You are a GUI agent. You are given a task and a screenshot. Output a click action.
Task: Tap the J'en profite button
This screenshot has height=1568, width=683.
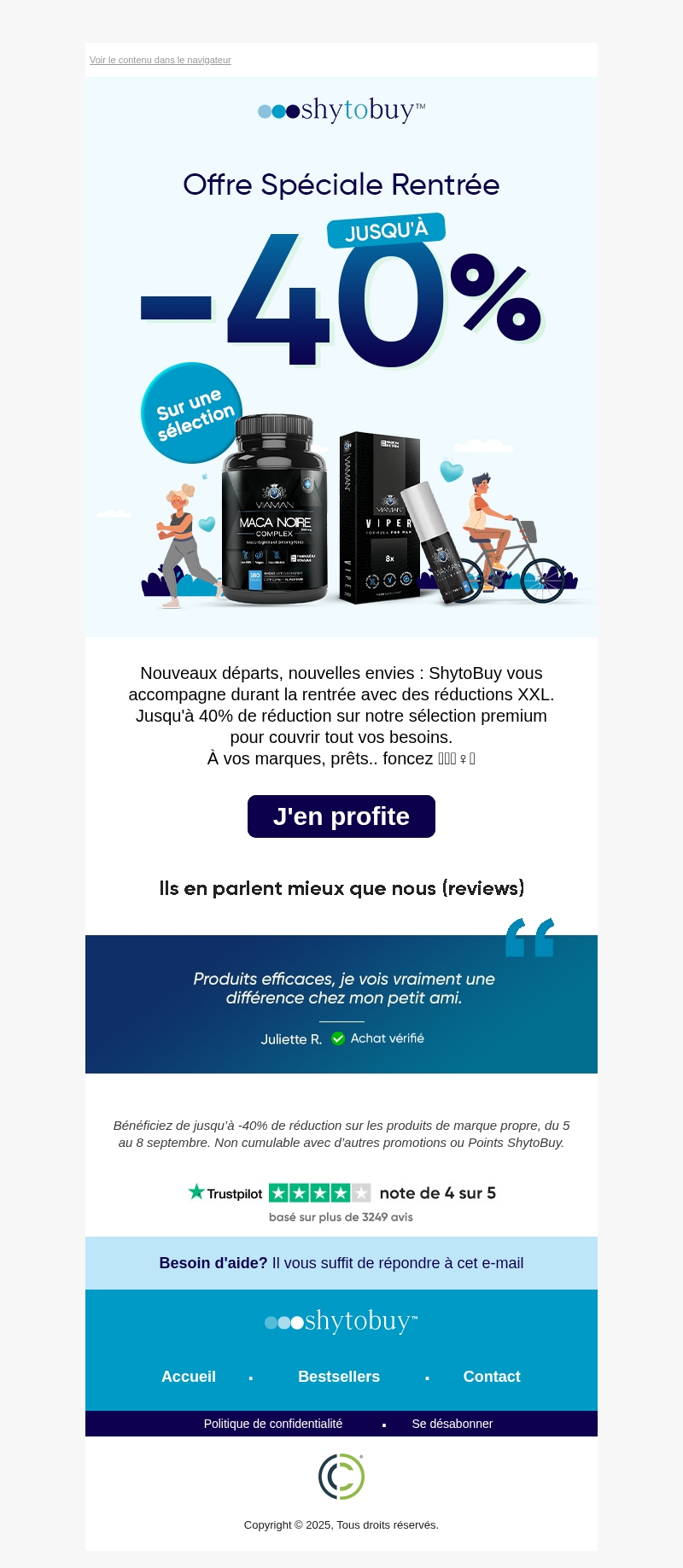[x=341, y=816]
